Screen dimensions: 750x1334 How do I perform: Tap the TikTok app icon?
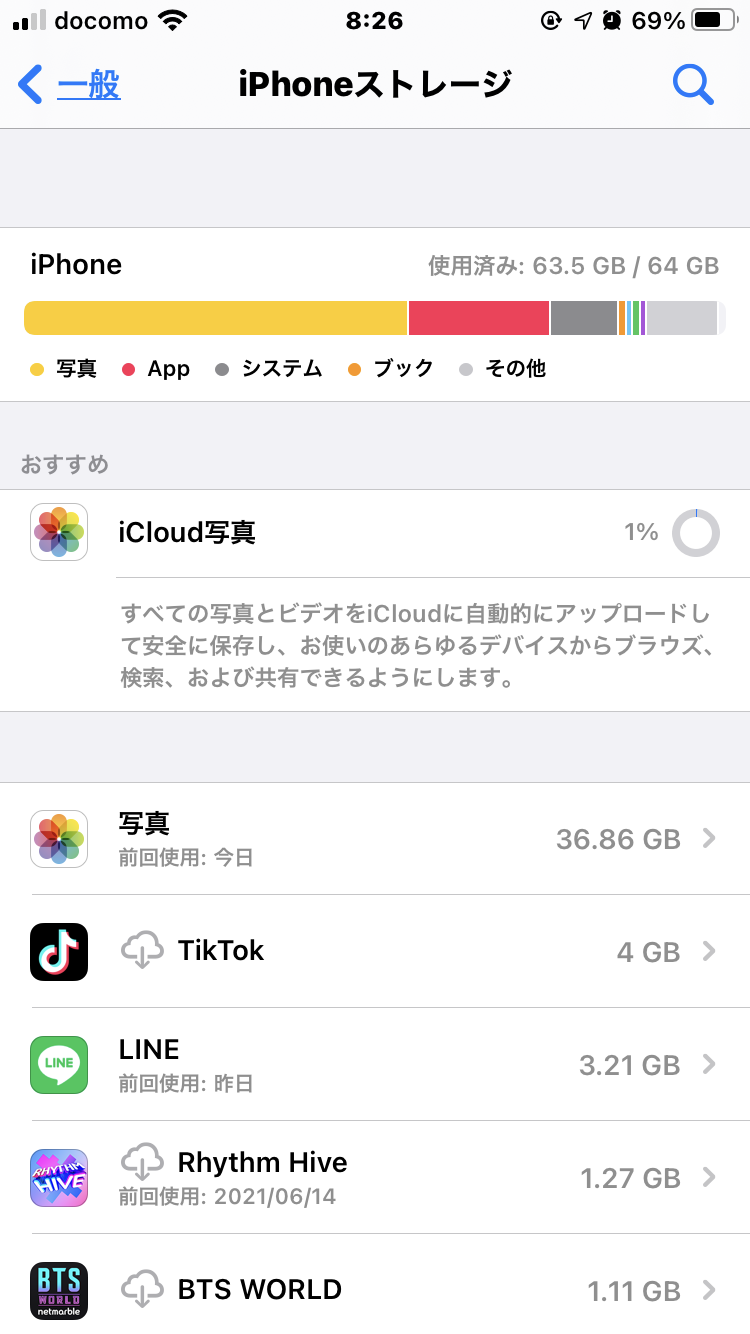[x=58, y=952]
